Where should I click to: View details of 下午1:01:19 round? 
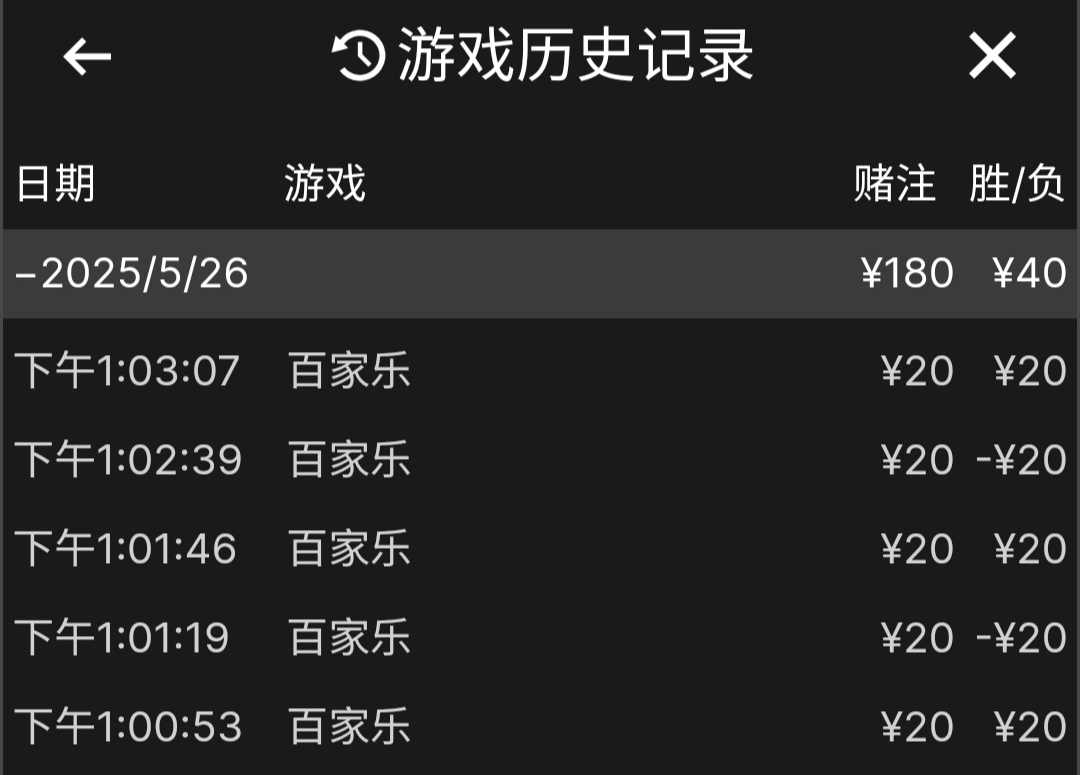pos(540,638)
